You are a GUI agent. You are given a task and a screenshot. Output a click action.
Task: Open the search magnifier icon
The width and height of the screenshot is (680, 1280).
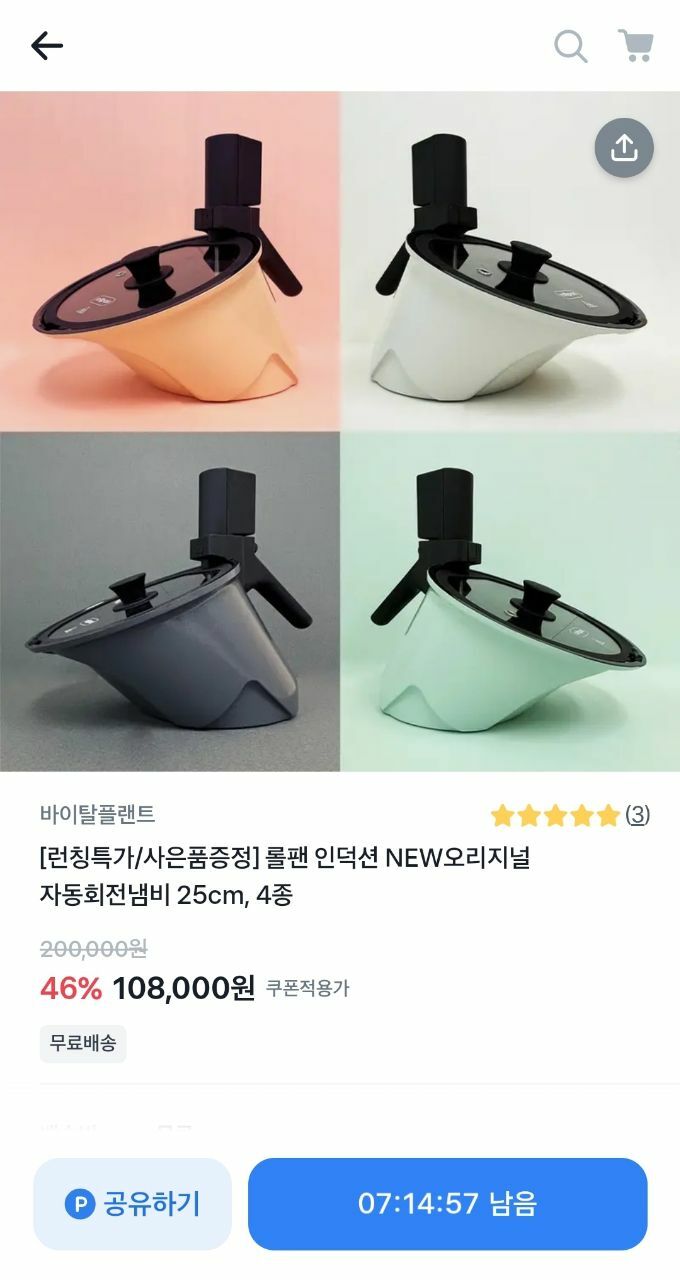click(571, 46)
